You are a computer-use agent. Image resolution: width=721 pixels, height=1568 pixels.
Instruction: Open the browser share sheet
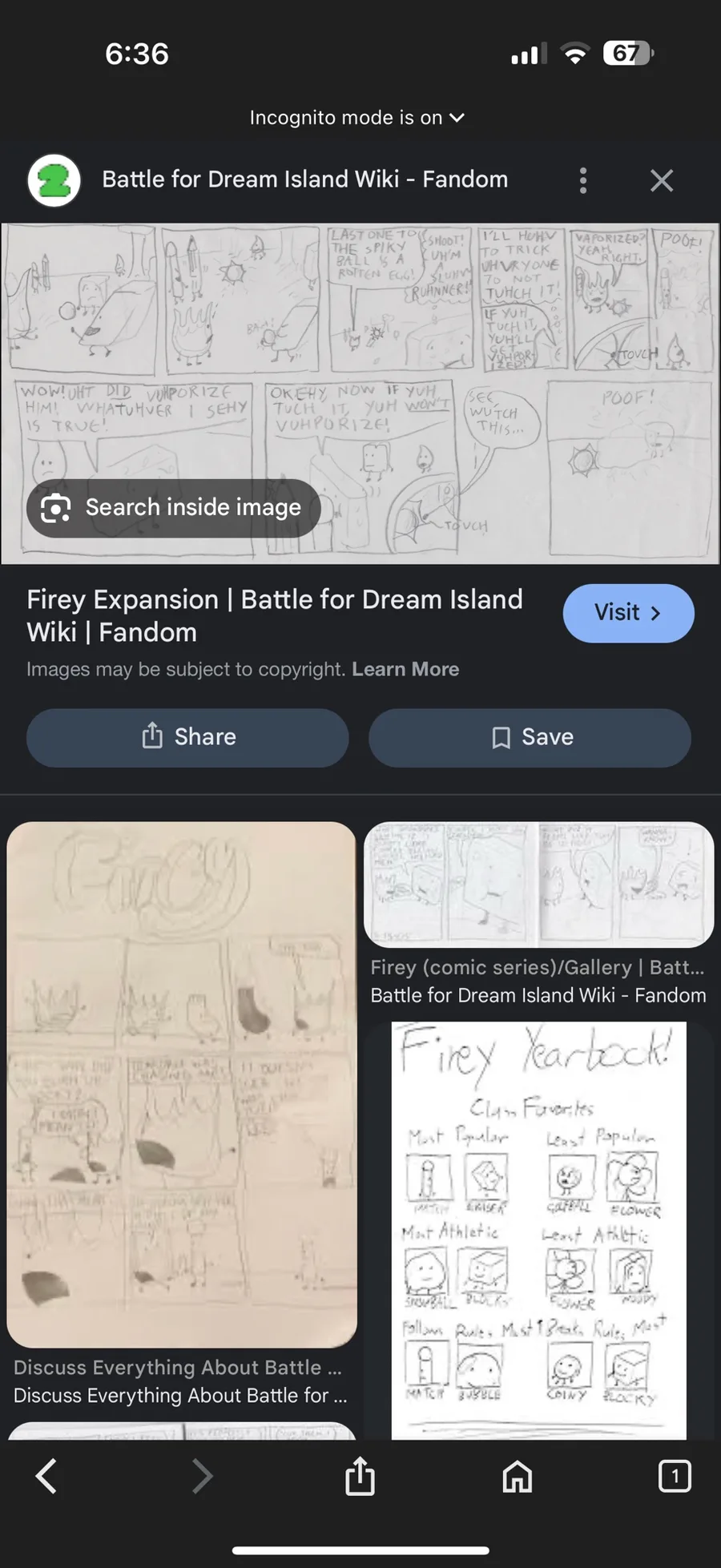360,1476
